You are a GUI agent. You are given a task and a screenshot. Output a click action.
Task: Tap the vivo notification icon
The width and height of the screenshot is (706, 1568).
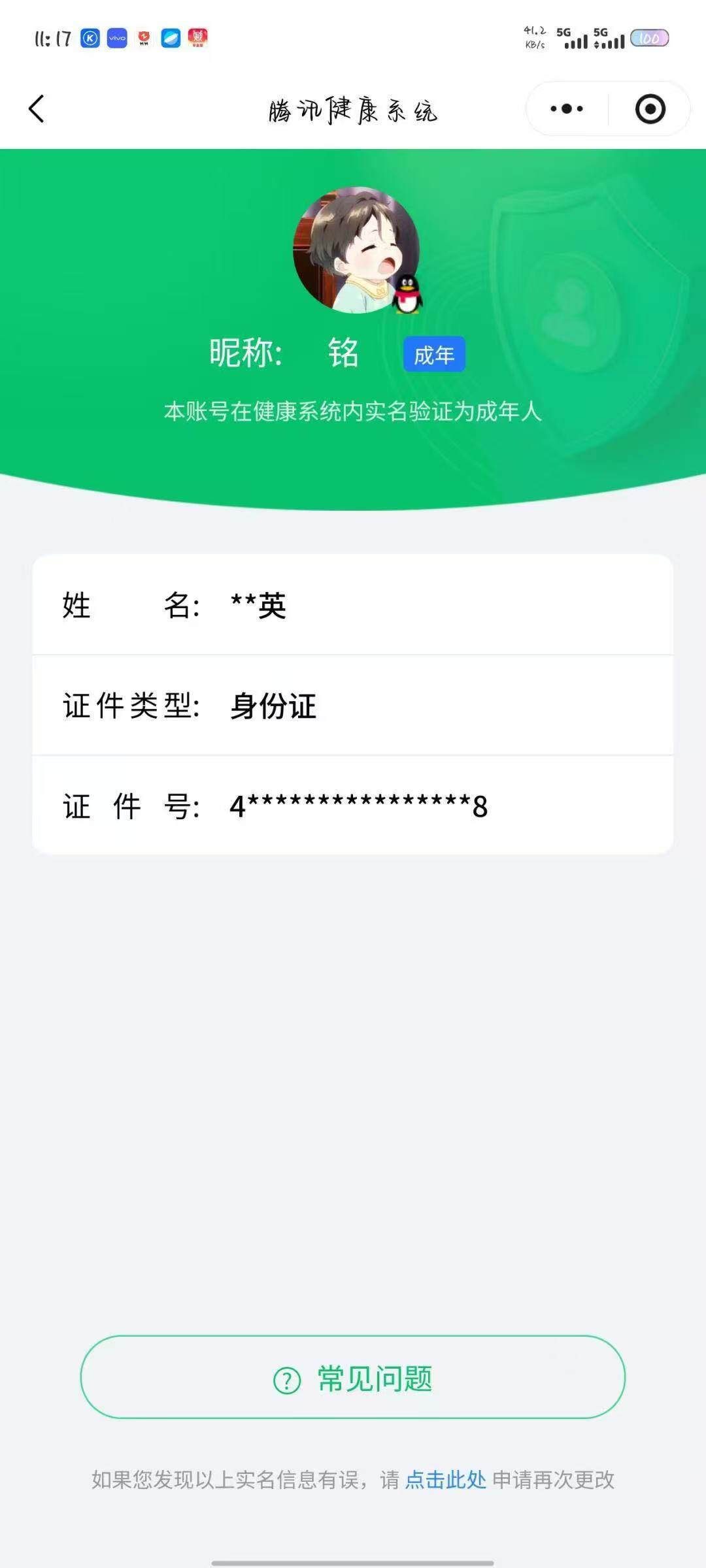(x=116, y=39)
